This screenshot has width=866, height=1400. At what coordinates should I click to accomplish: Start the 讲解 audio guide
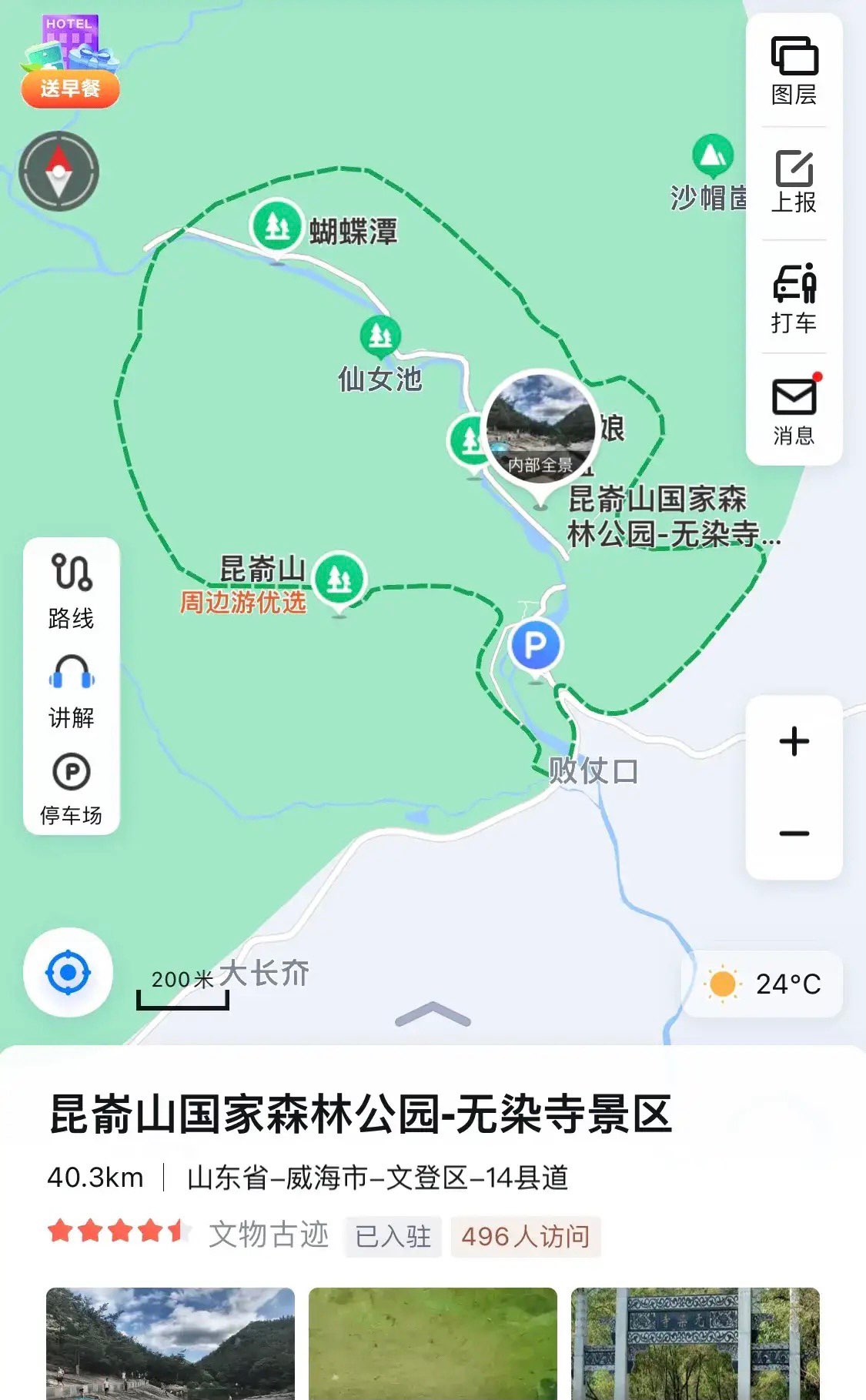click(x=71, y=690)
